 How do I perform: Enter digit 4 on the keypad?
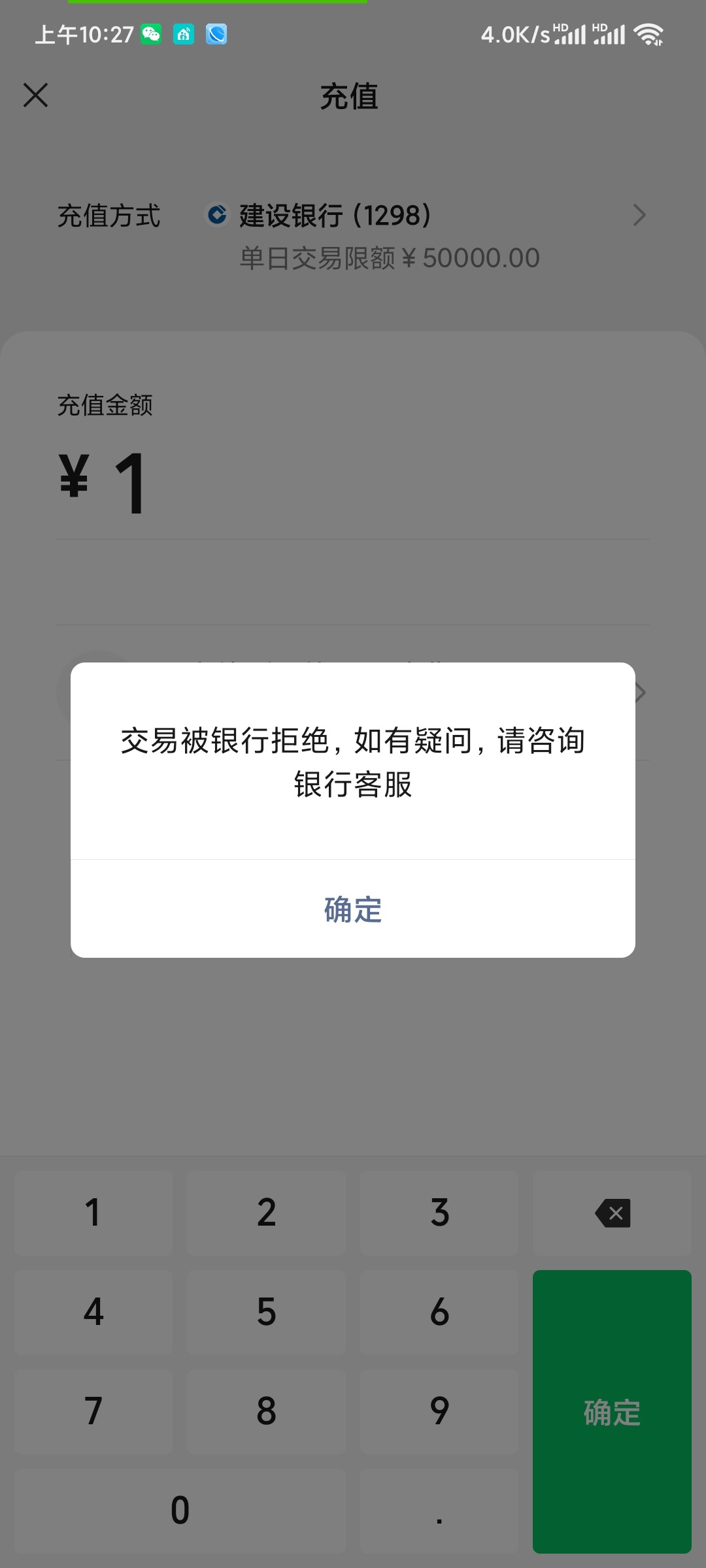tap(93, 1312)
